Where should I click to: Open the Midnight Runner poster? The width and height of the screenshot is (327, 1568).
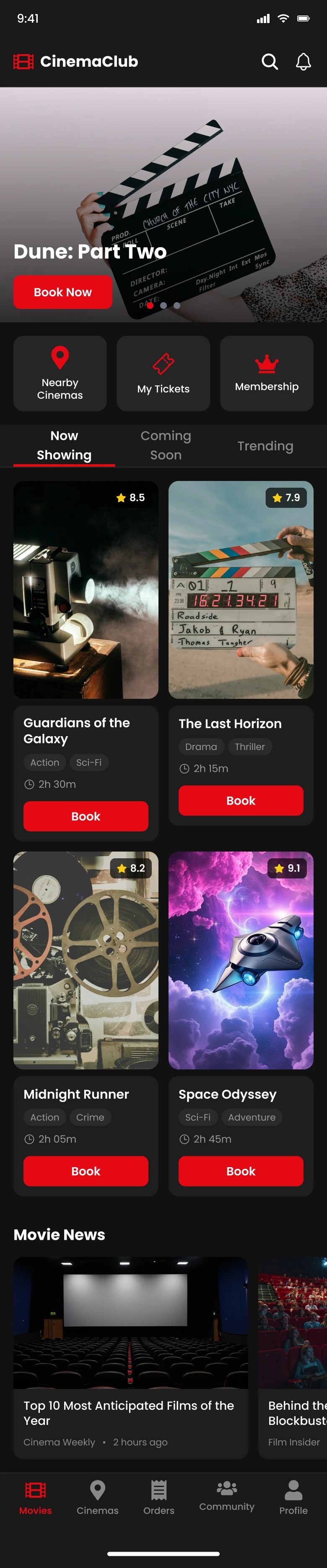pyautogui.click(x=86, y=960)
